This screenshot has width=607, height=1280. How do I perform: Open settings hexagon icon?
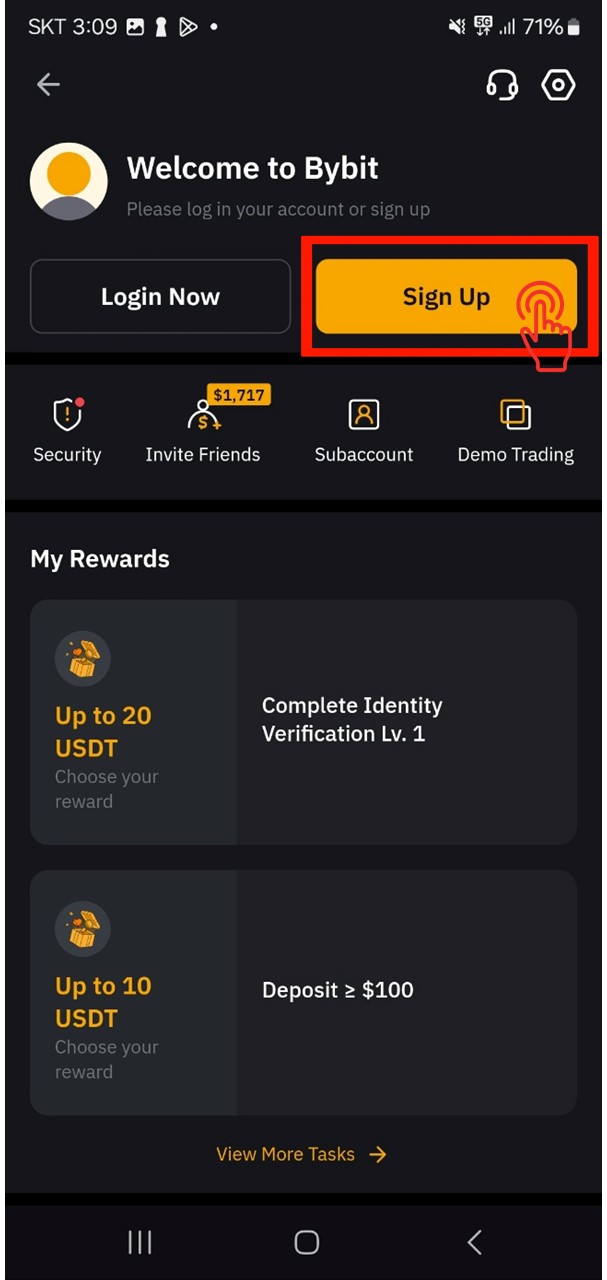[558, 85]
